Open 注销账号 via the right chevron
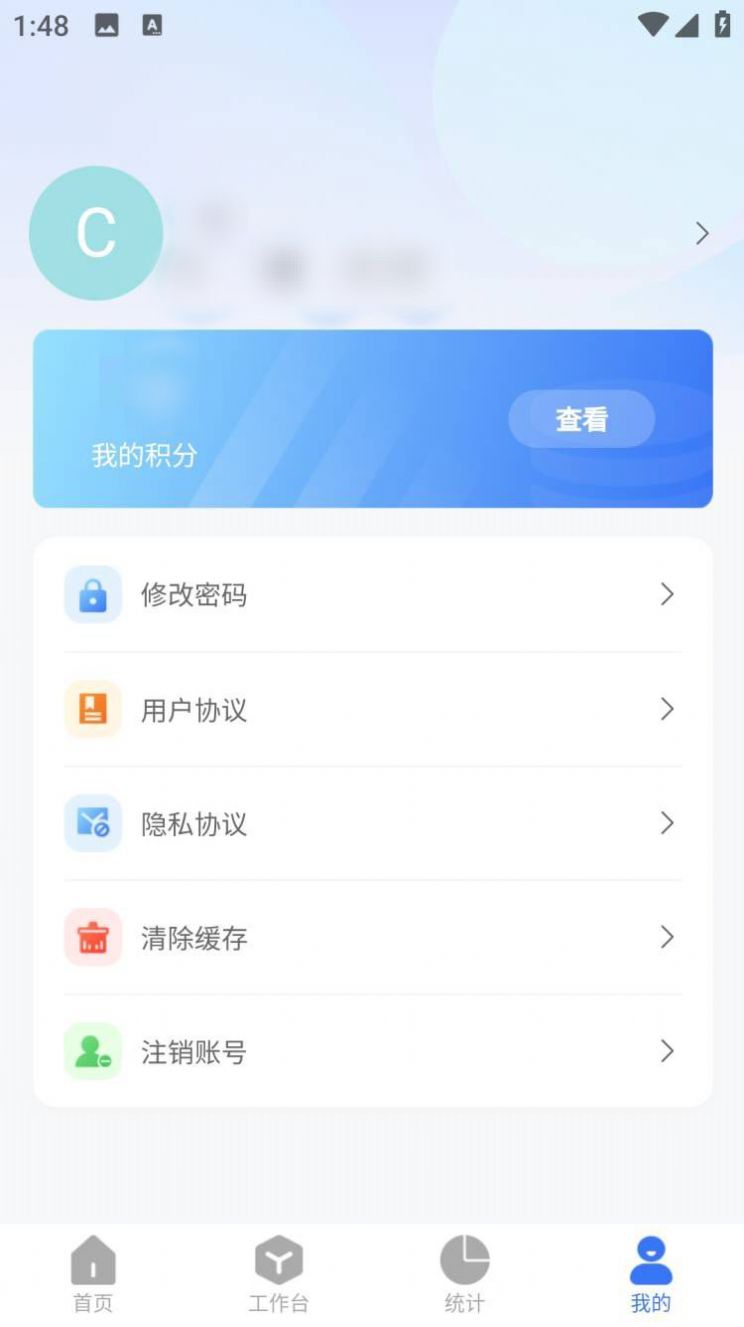744x1327 pixels. click(668, 1051)
